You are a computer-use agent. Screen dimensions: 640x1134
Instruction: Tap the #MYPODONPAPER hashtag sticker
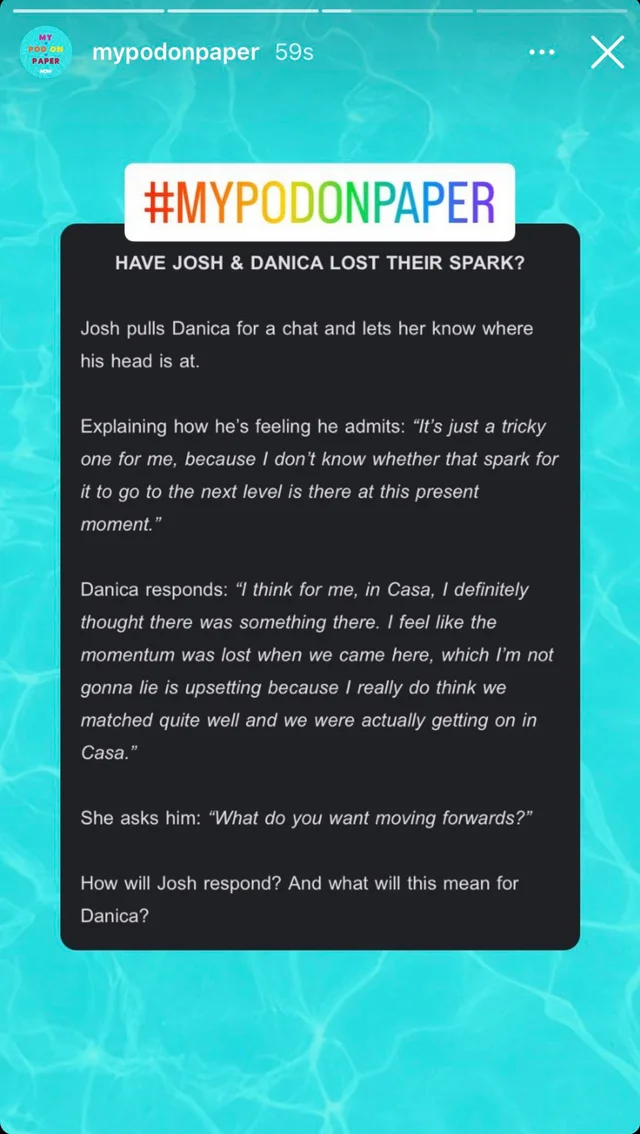pyautogui.click(x=319, y=203)
